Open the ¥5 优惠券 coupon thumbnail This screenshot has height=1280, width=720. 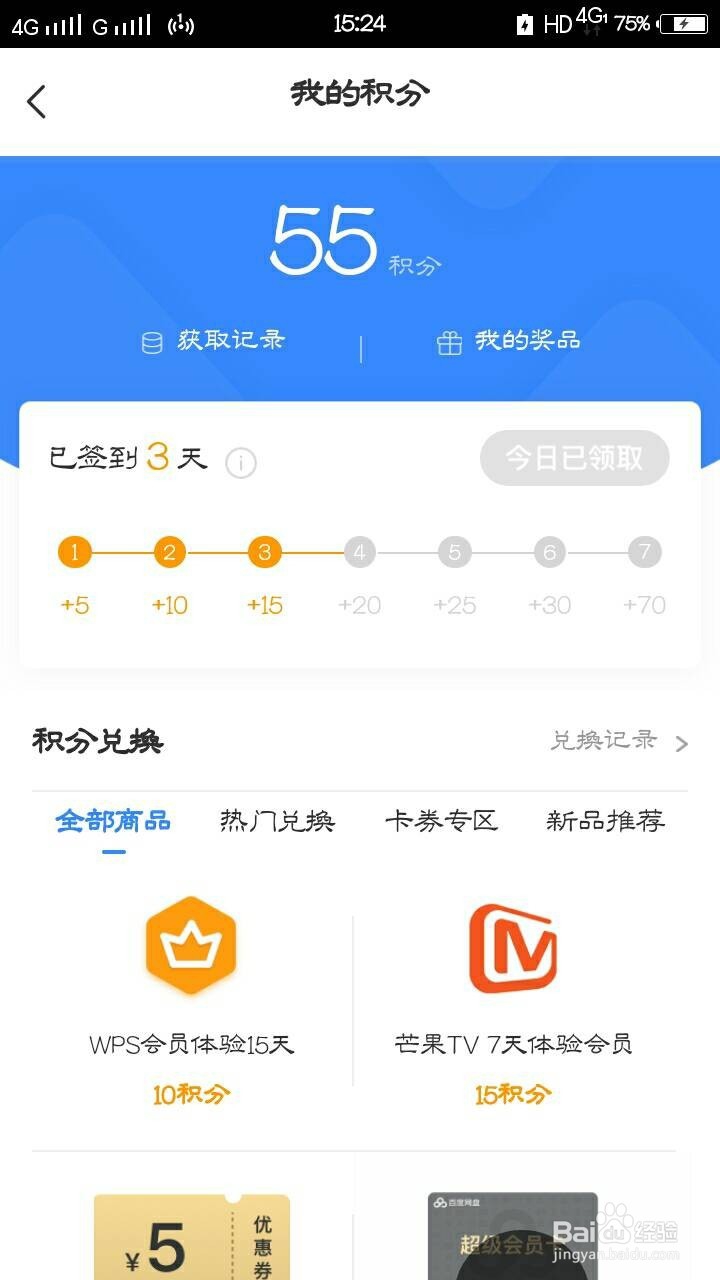pos(191,1235)
